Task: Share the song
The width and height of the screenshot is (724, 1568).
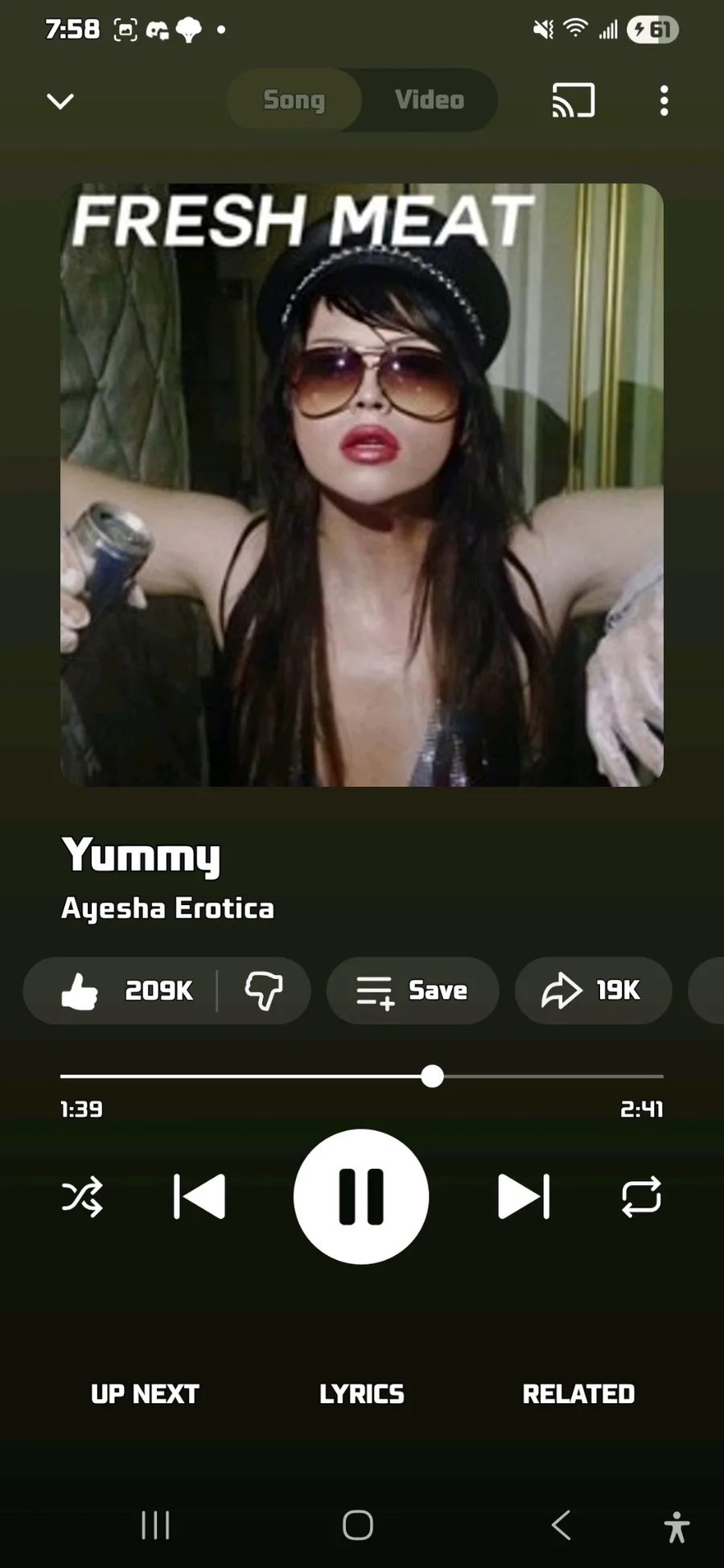Action: click(592, 990)
